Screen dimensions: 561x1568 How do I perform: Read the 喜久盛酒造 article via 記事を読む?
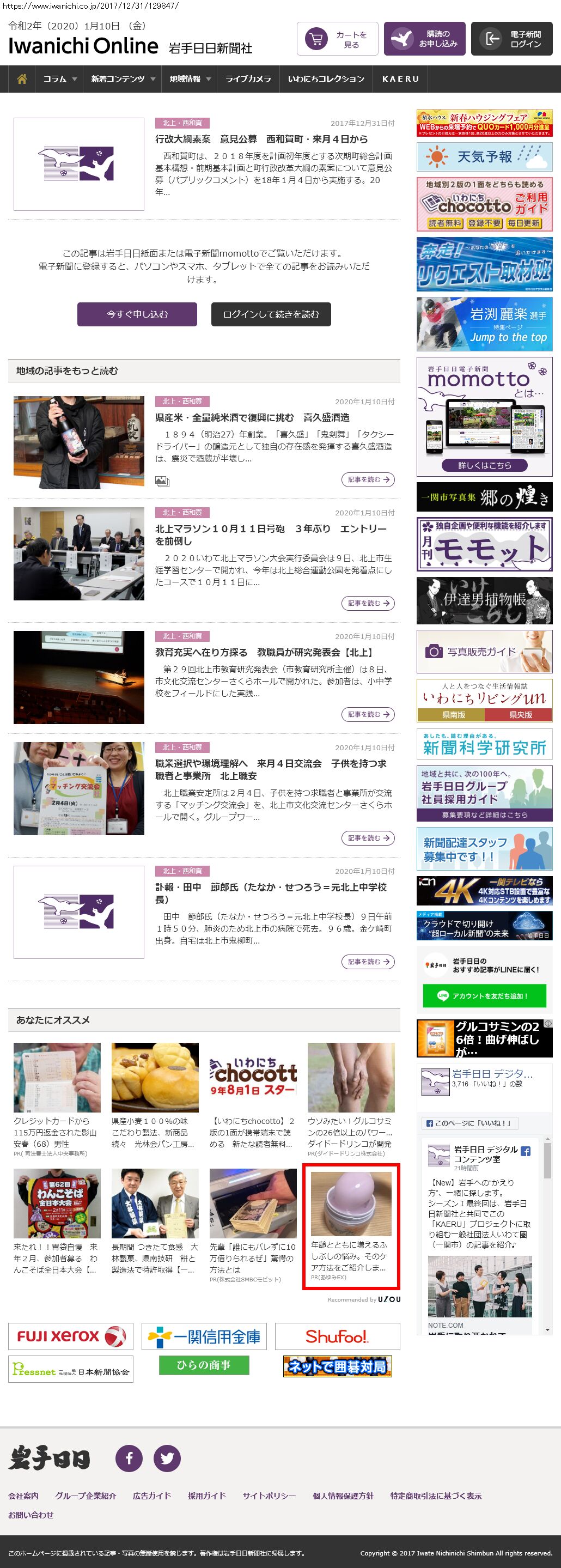click(368, 479)
